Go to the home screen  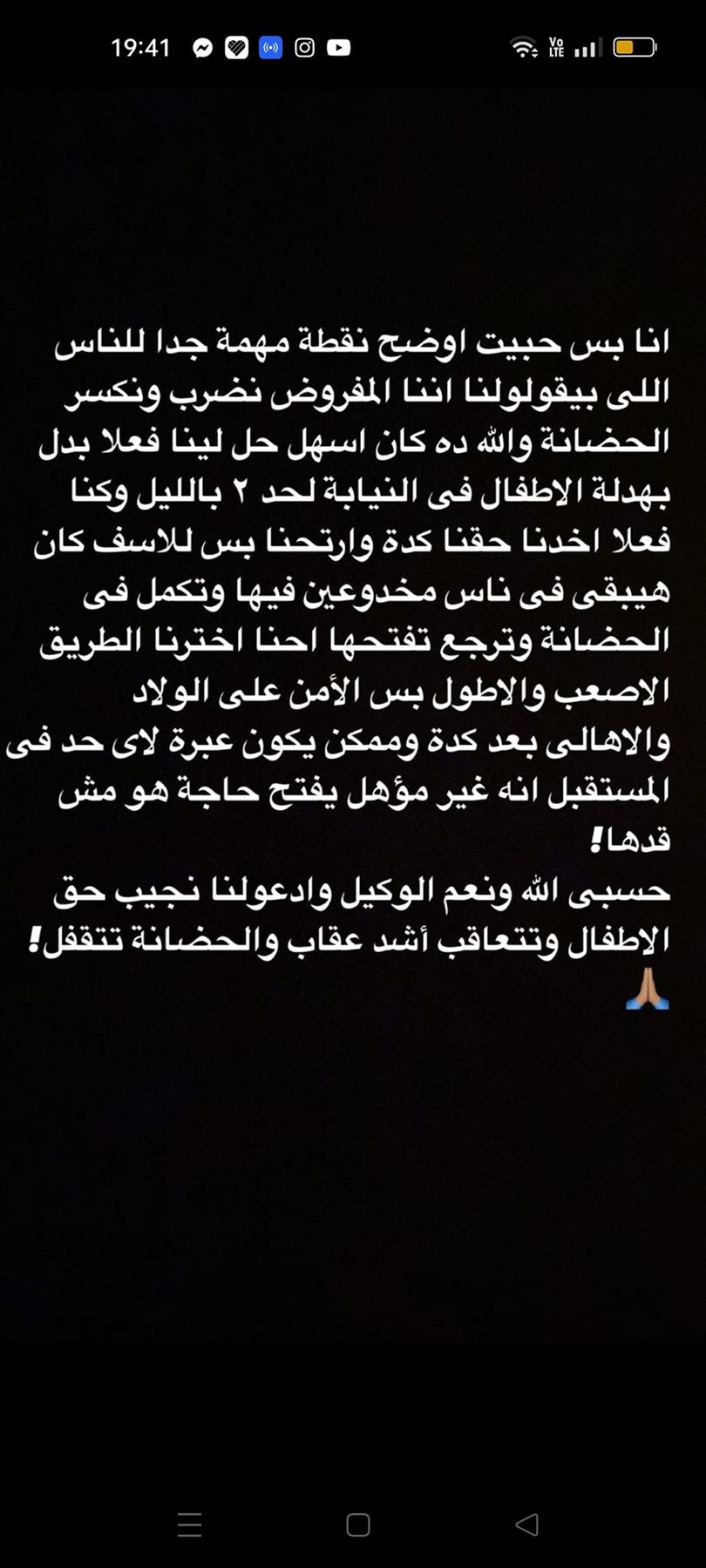click(x=357, y=1524)
